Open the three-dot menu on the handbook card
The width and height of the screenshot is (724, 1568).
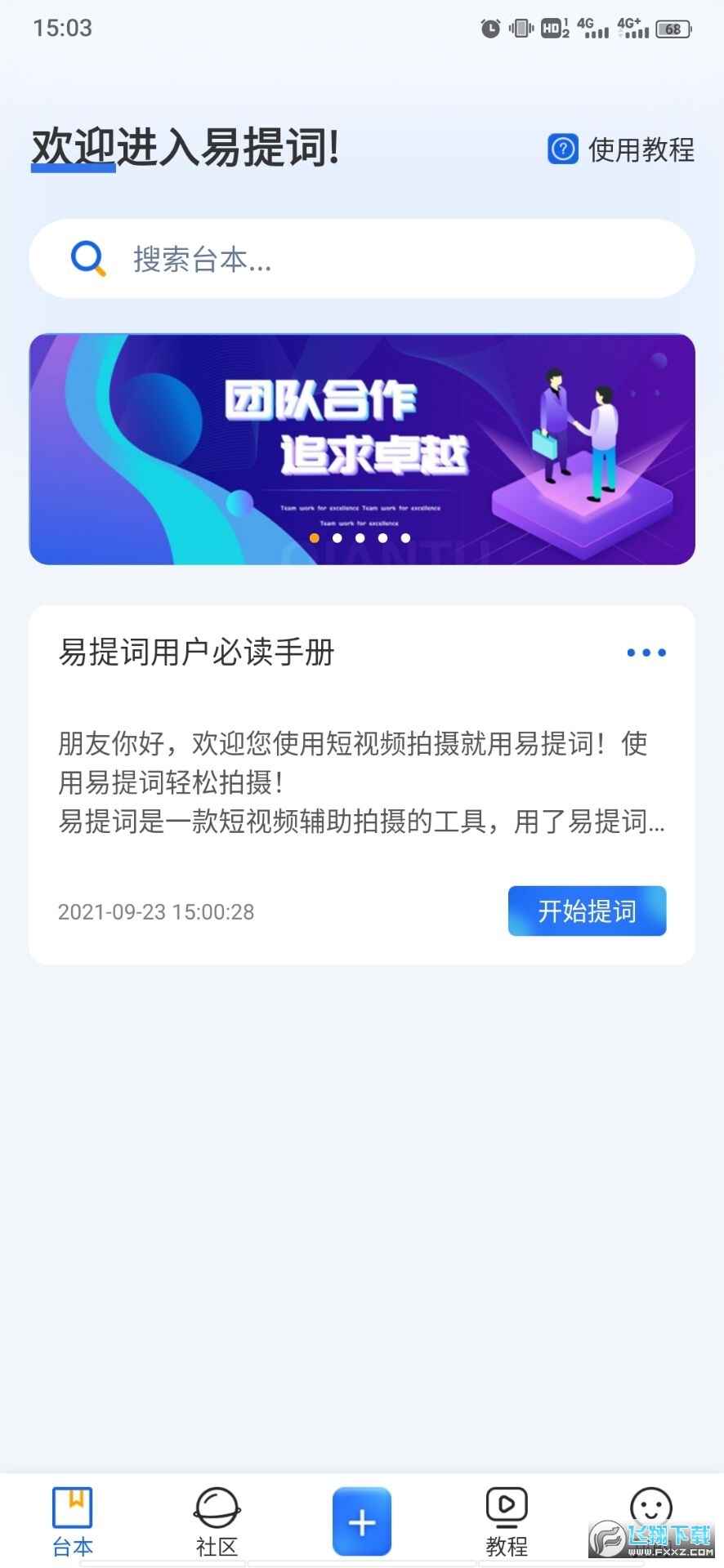tap(646, 652)
